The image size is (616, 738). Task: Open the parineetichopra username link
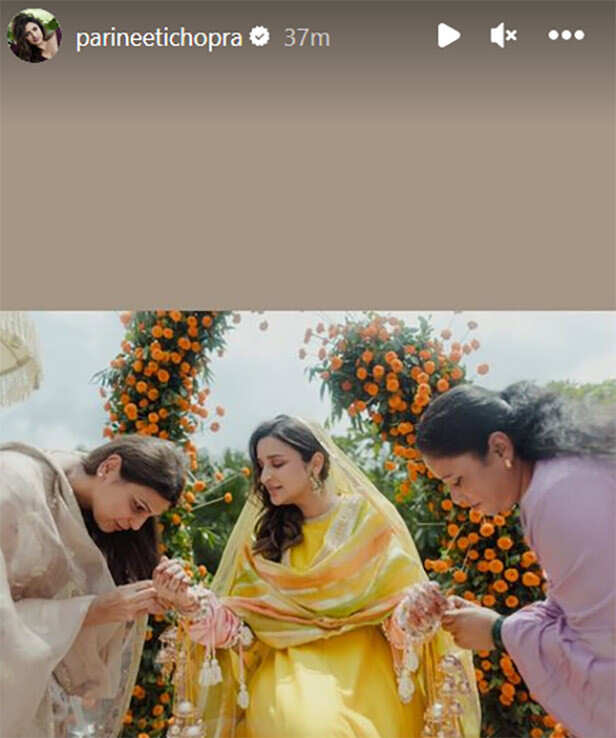[x=160, y=38]
